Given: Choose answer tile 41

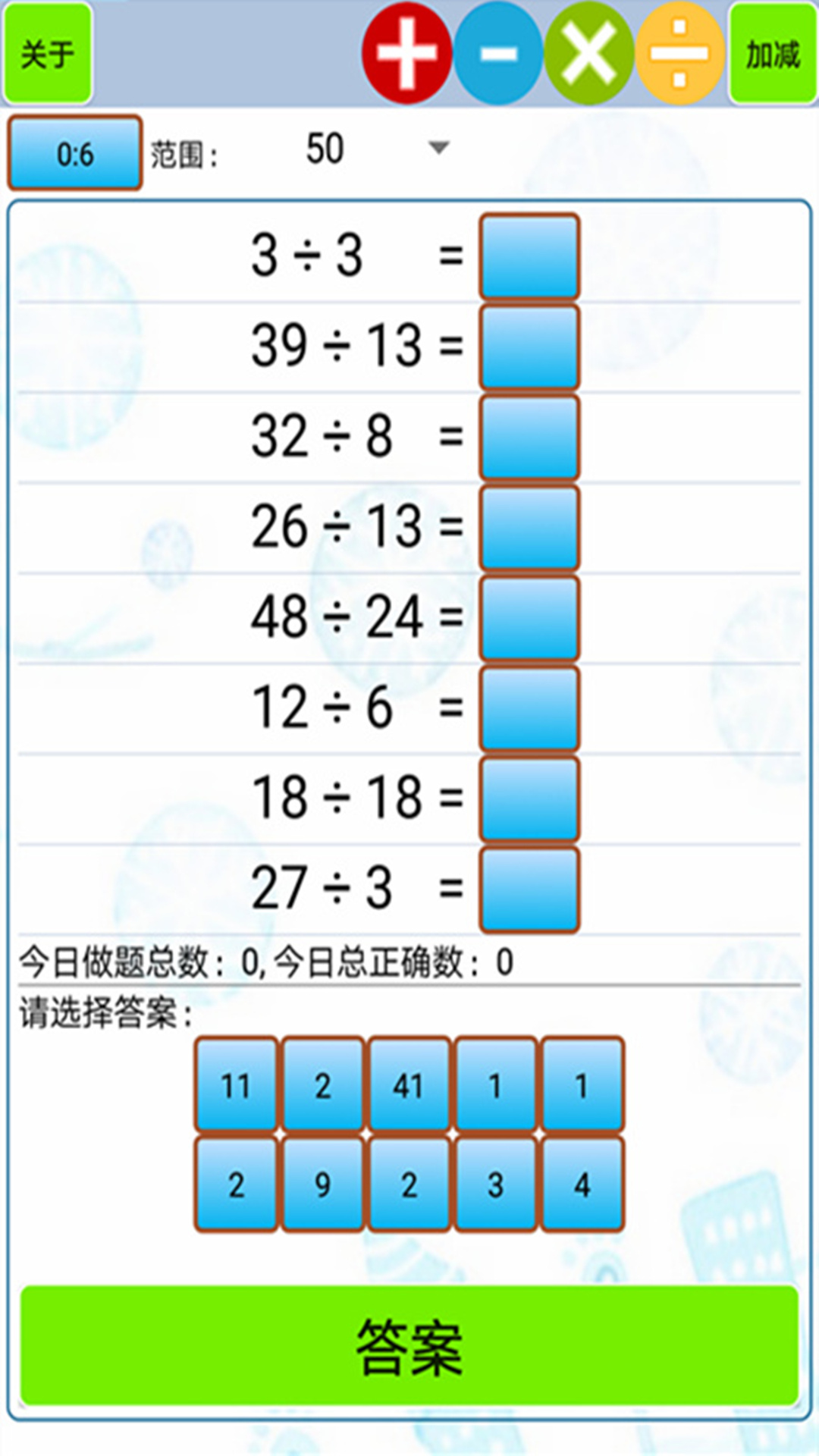Looking at the screenshot, I should point(409,1085).
